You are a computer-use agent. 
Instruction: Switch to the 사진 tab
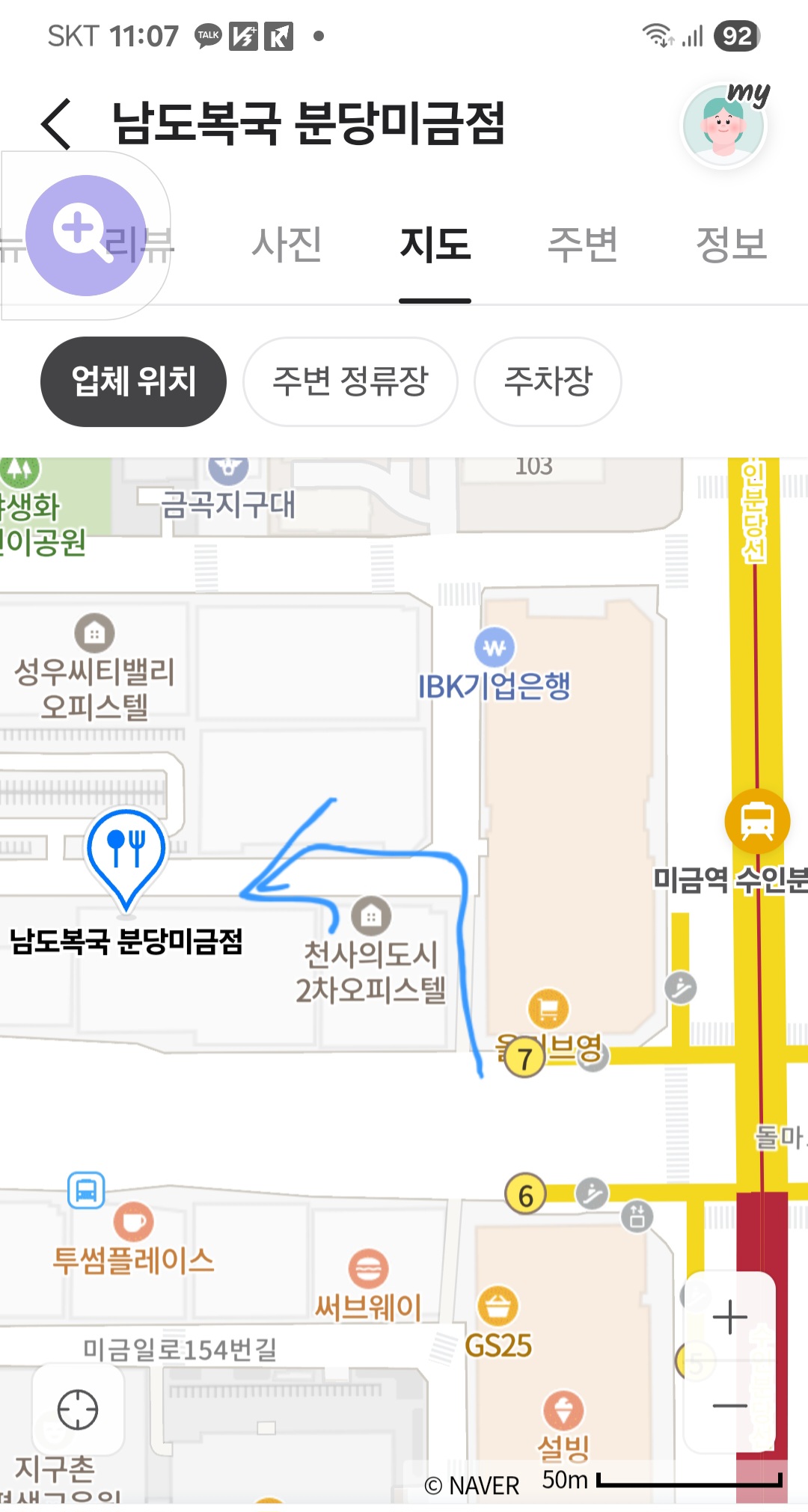click(287, 245)
